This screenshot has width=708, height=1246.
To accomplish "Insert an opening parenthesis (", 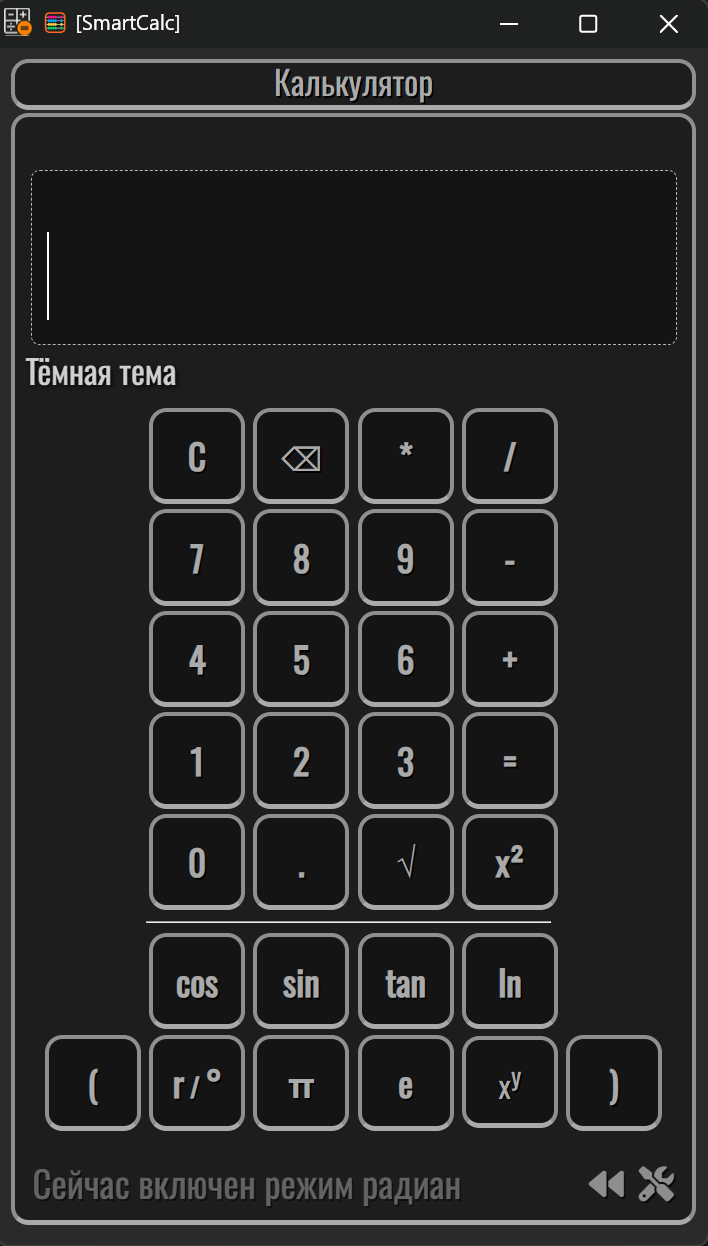I will tap(93, 1084).
